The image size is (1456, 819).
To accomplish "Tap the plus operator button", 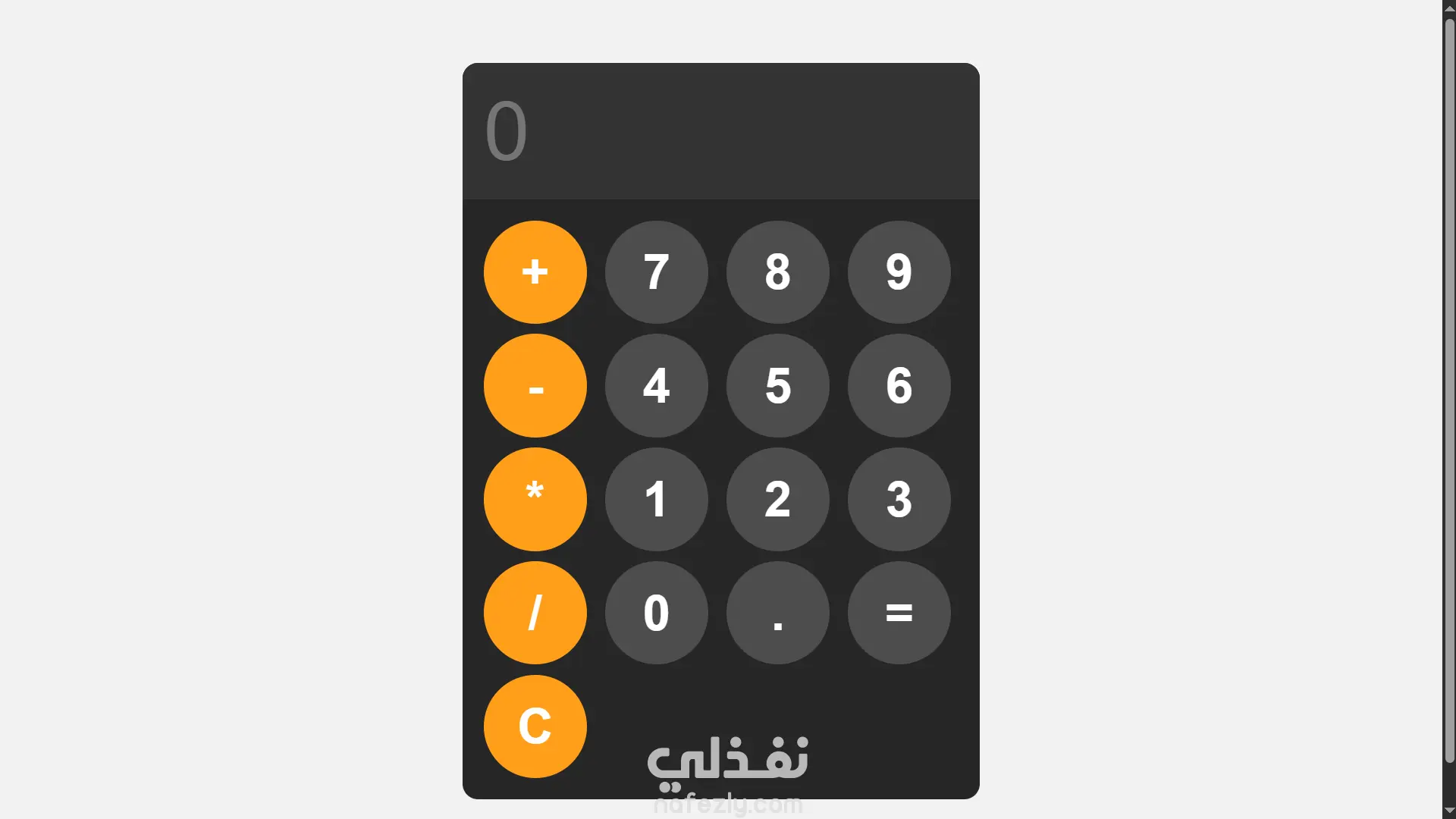I will [x=535, y=272].
